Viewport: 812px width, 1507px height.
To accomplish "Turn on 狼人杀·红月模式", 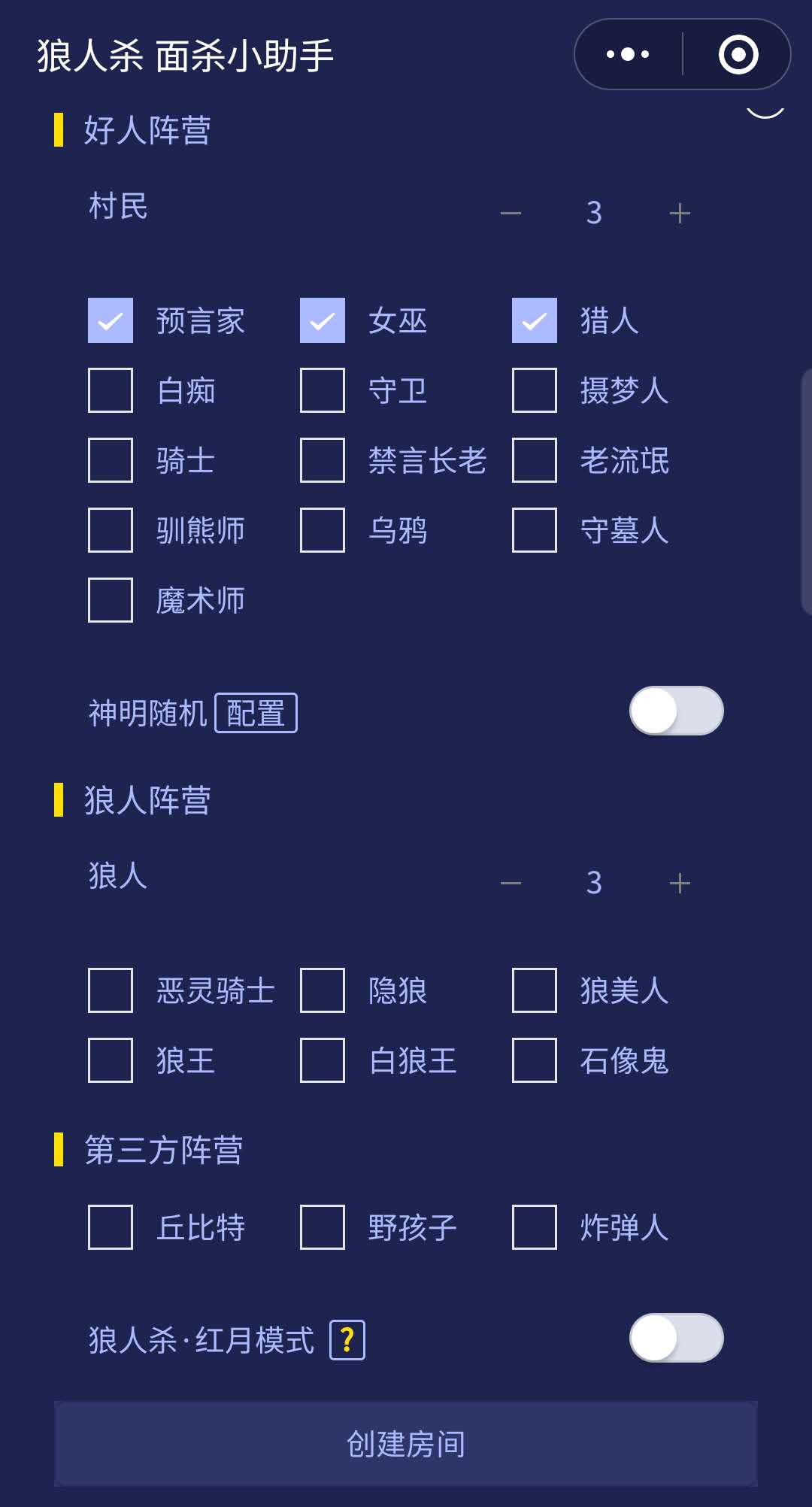I will [x=677, y=1338].
